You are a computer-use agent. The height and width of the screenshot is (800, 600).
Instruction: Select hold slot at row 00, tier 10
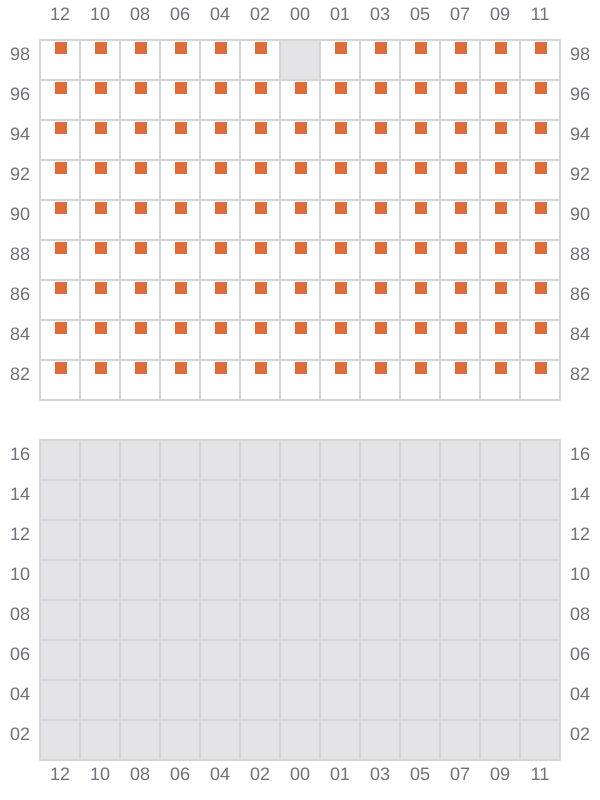tap(300, 580)
